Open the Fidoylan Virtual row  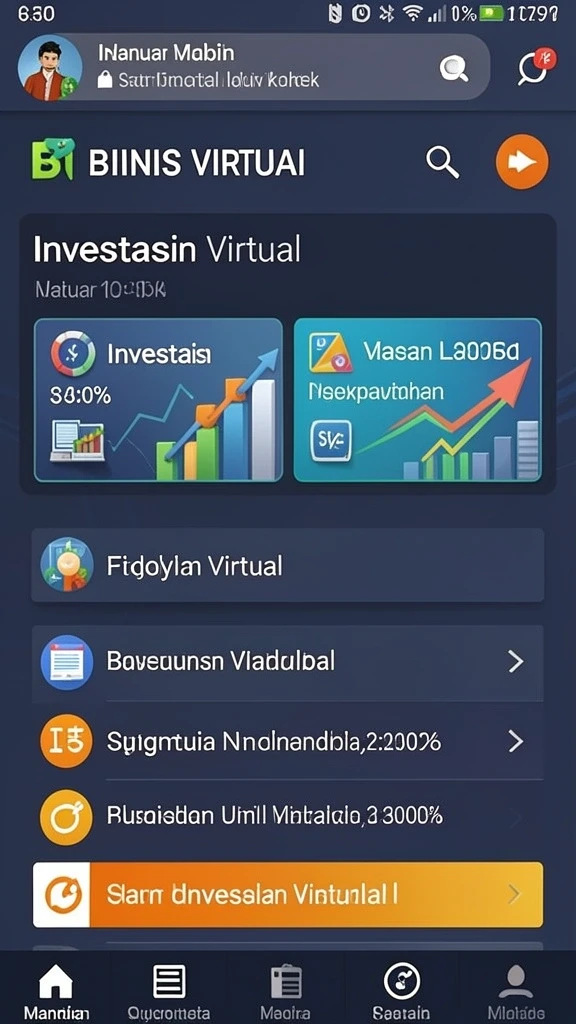coord(287,565)
